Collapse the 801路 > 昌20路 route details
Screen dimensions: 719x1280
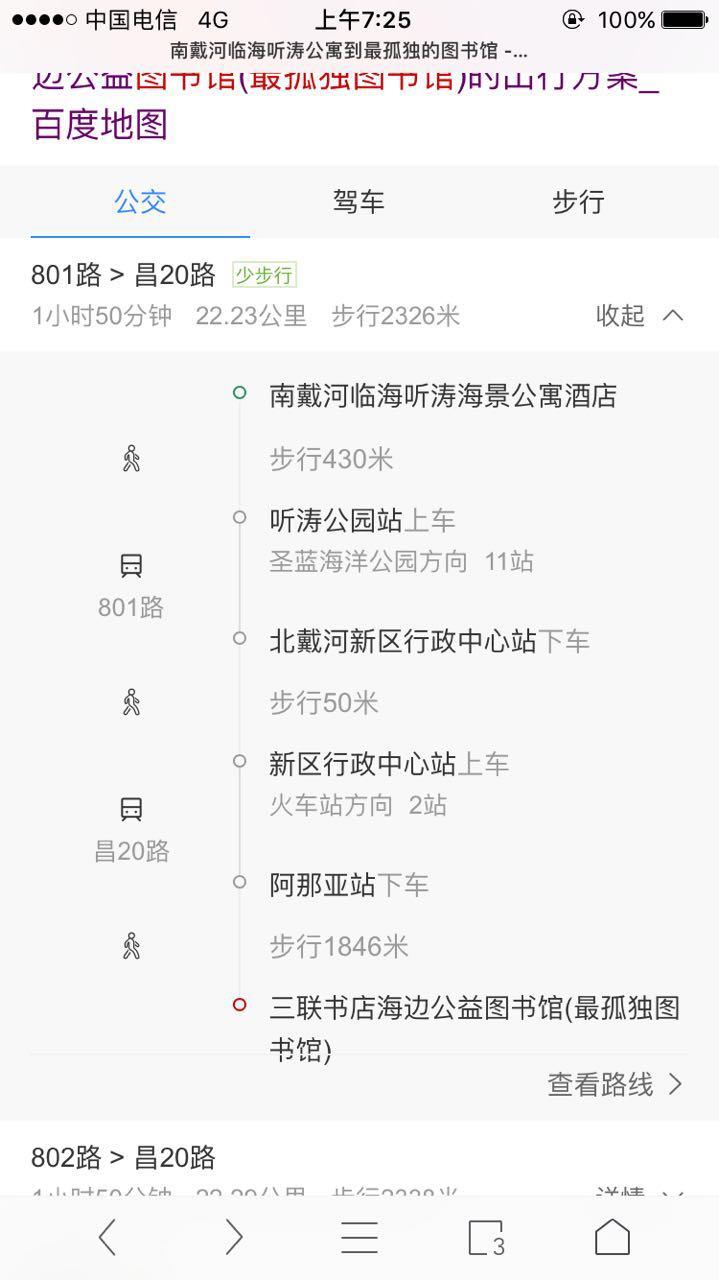click(x=640, y=316)
